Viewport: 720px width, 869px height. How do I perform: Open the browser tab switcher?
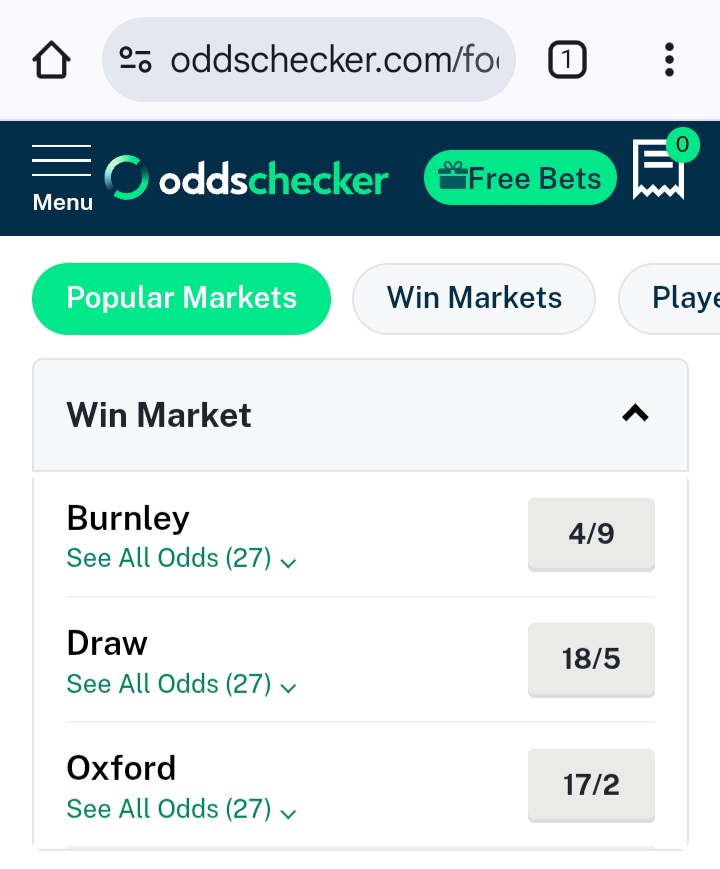pyautogui.click(x=566, y=61)
